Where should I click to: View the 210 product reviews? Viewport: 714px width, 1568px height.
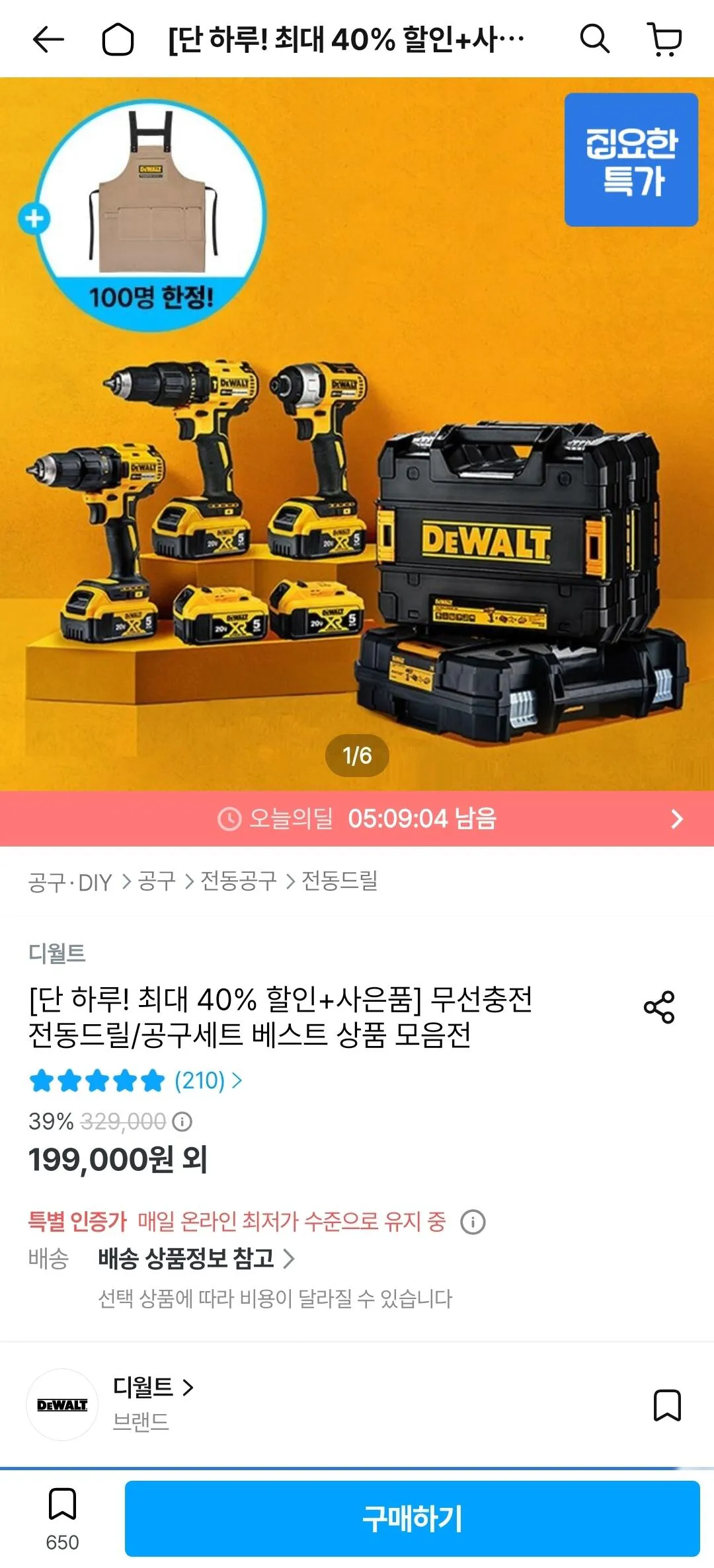tap(208, 1081)
